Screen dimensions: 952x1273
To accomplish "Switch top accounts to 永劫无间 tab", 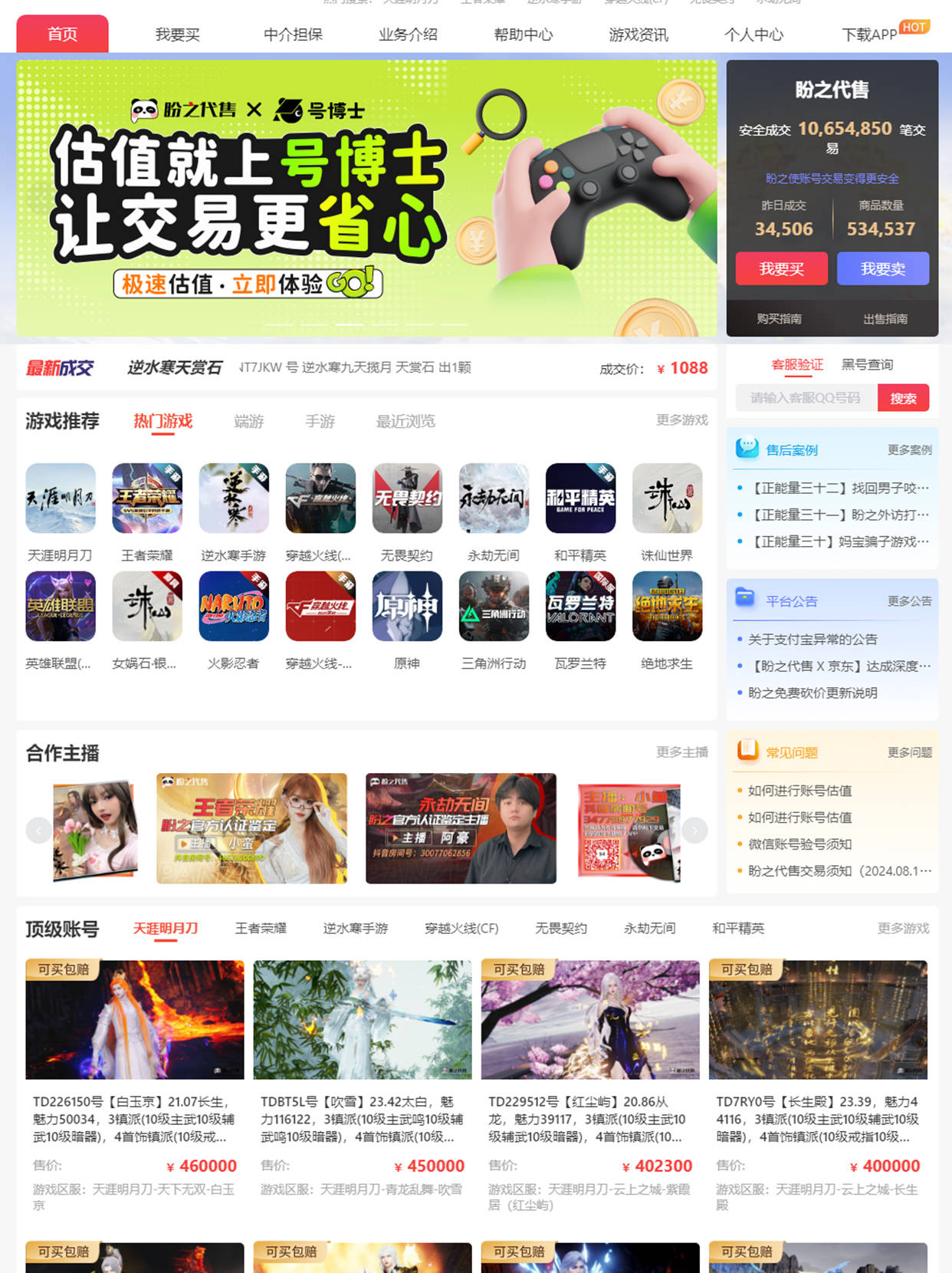I will click(649, 928).
